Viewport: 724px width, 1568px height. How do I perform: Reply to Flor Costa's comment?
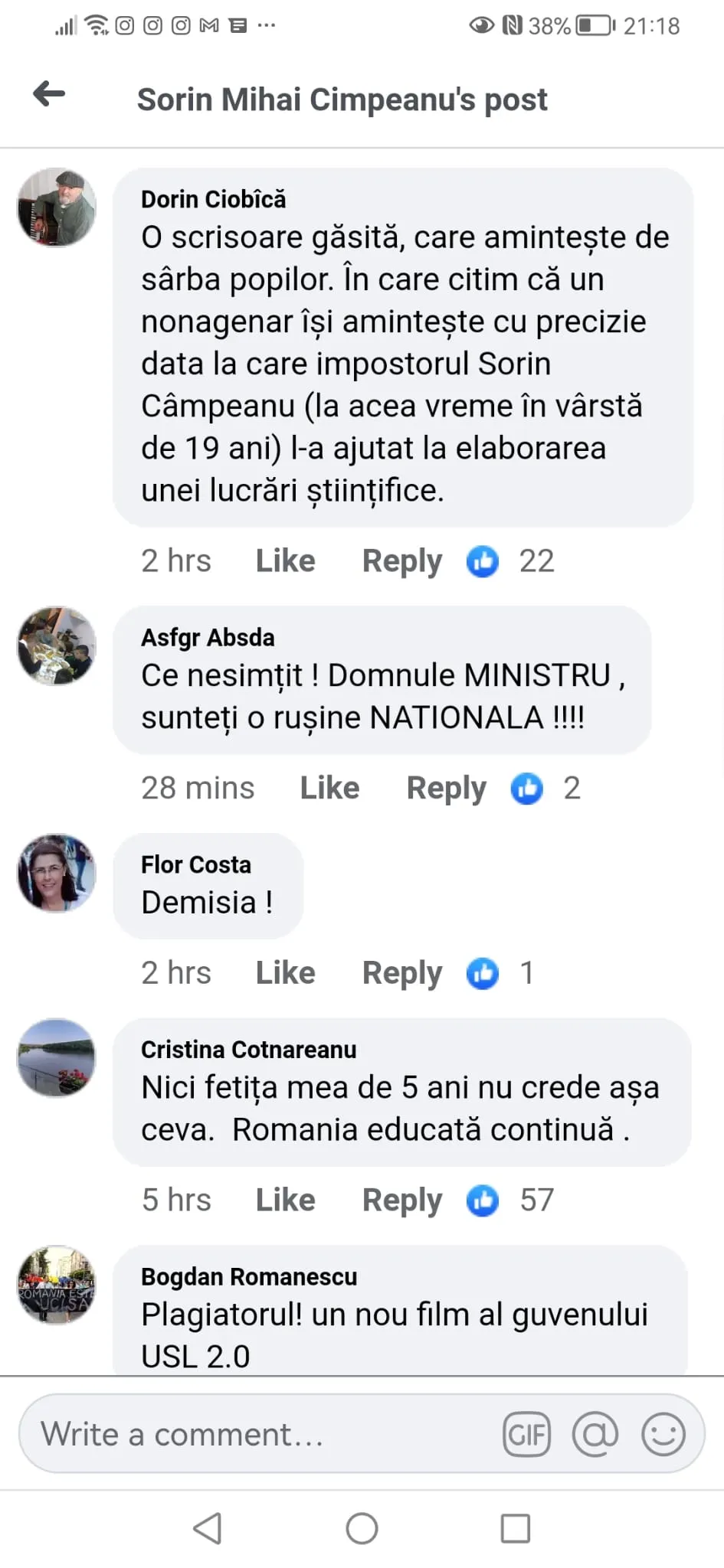401,972
